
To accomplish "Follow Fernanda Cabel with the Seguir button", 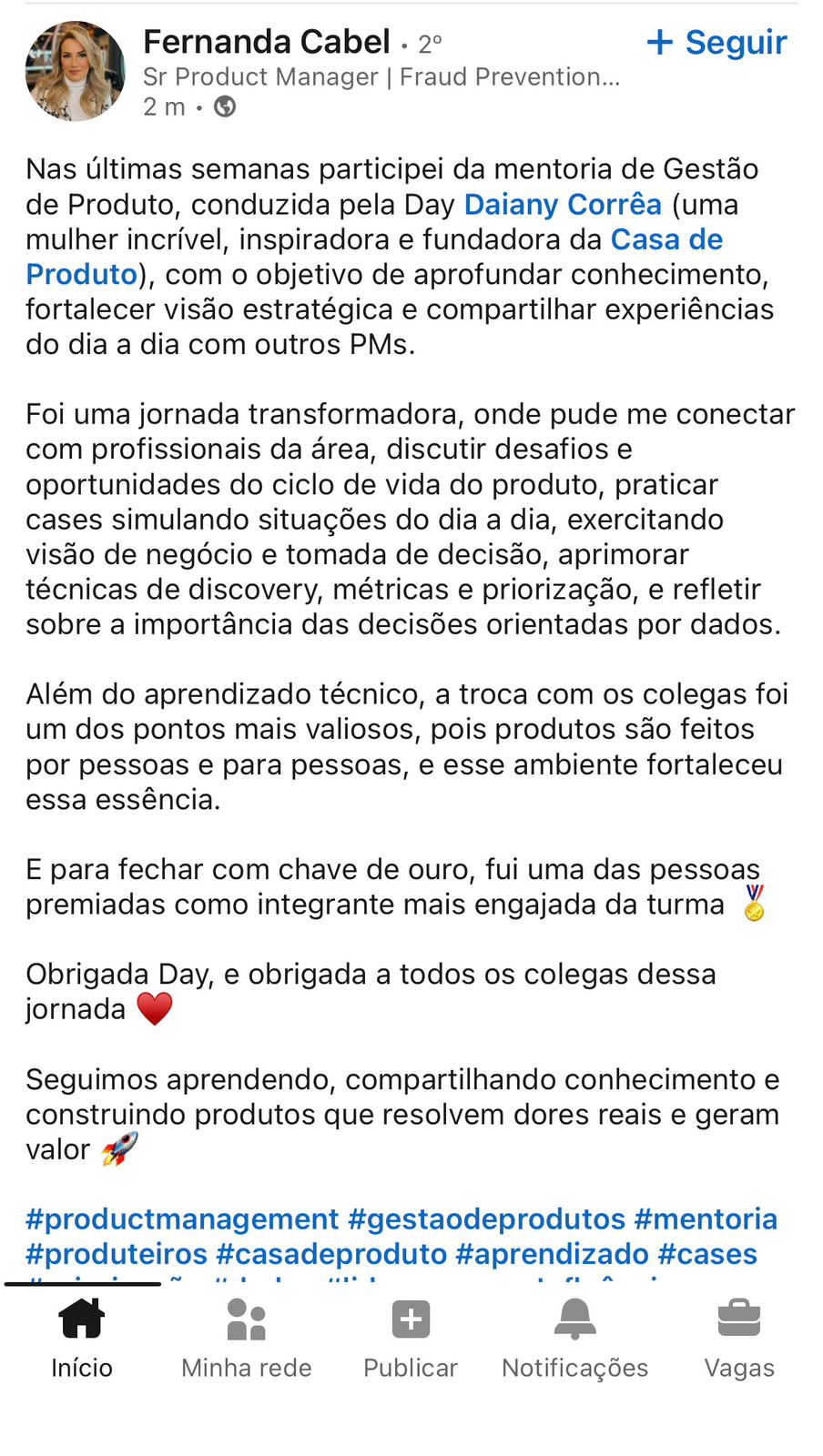I will (716, 43).
